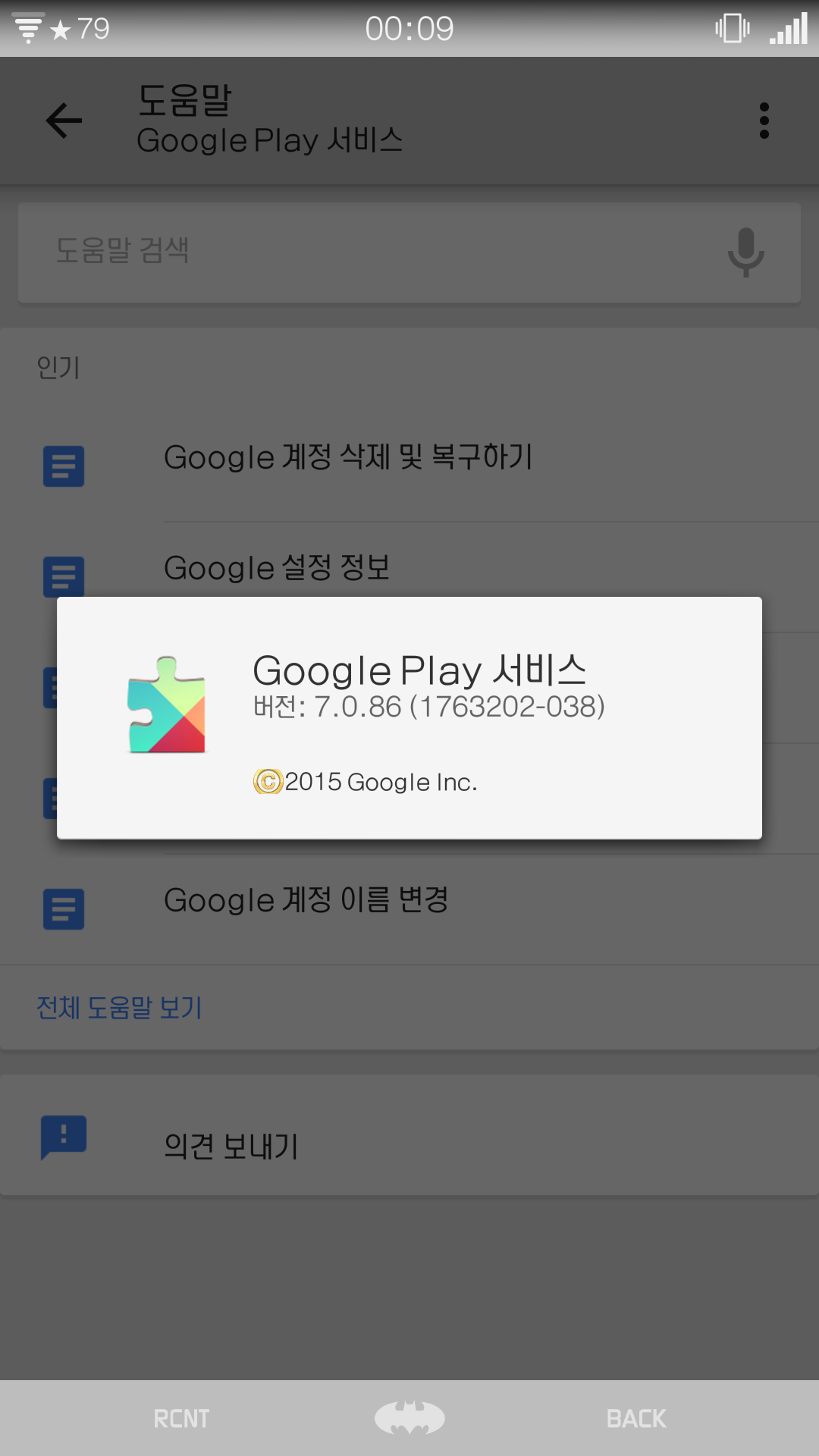Viewport: 819px width, 1456px height.
Task: Go home with the bat icon
Action: click(409, 1418)
